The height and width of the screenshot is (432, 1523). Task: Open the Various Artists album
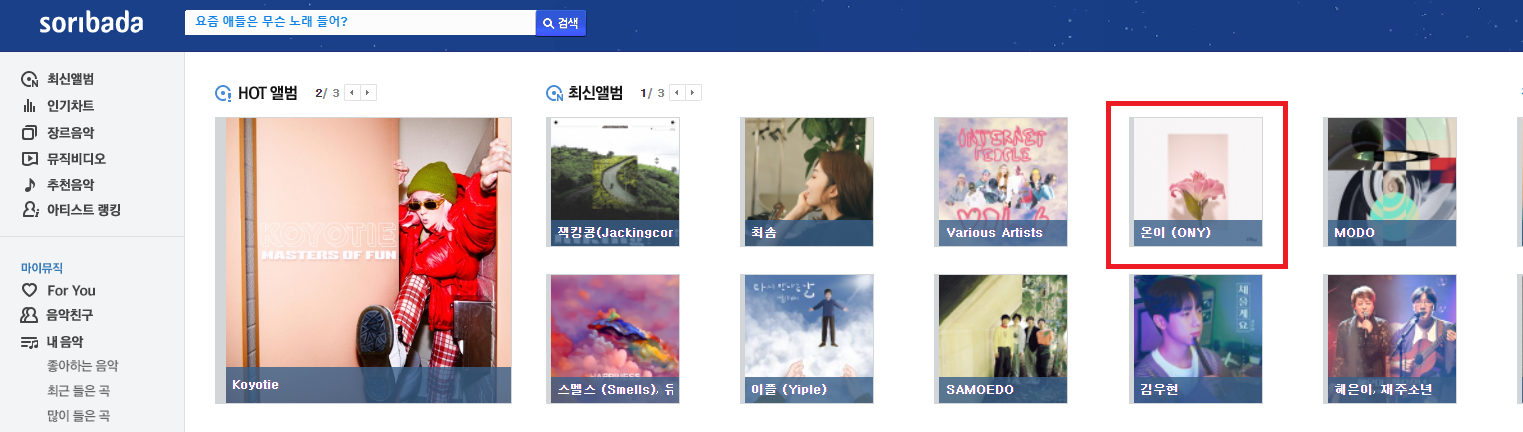[1001, 181]
